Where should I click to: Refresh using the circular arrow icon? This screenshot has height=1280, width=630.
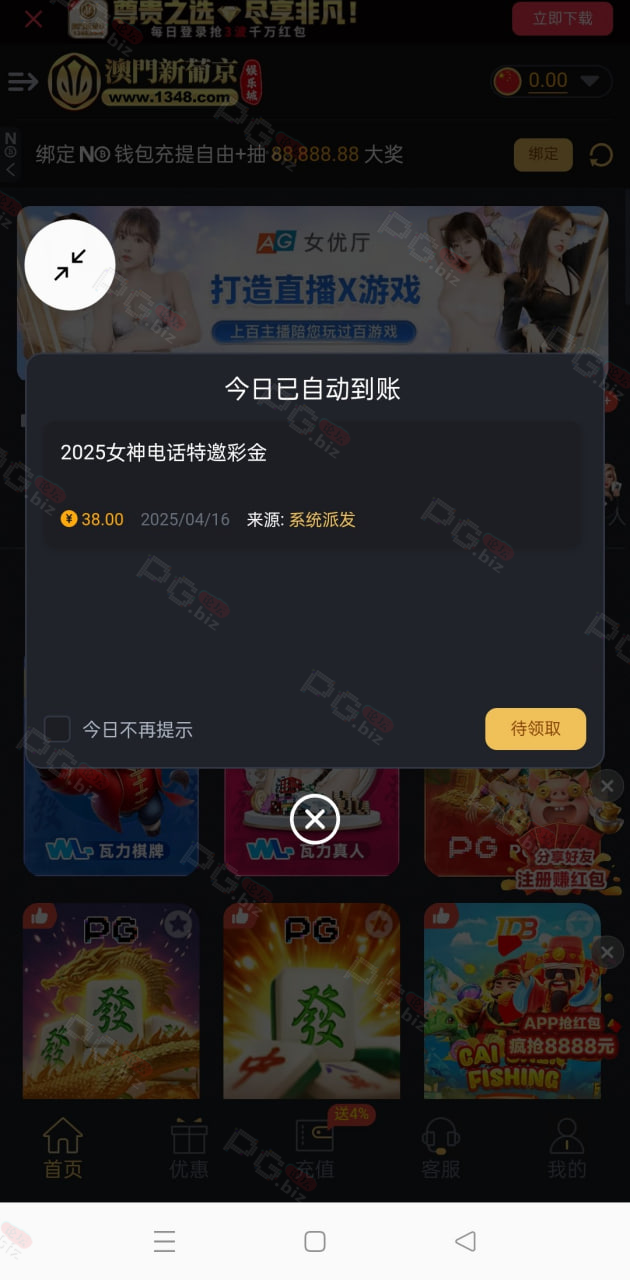pyautogui.click(x=601, y=155)
